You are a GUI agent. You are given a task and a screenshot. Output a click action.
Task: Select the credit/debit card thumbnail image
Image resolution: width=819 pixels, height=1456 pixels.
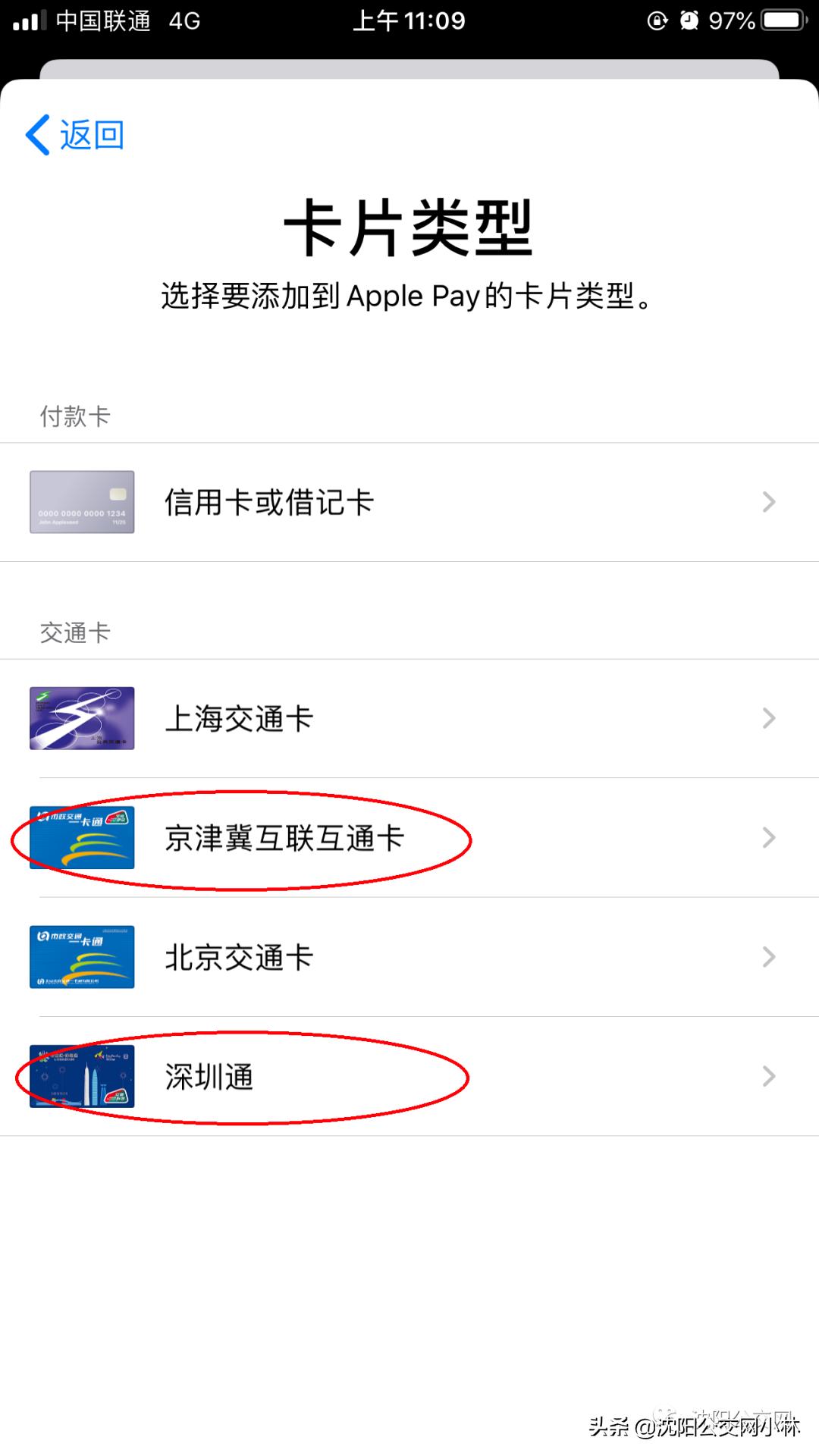(81, 501)
